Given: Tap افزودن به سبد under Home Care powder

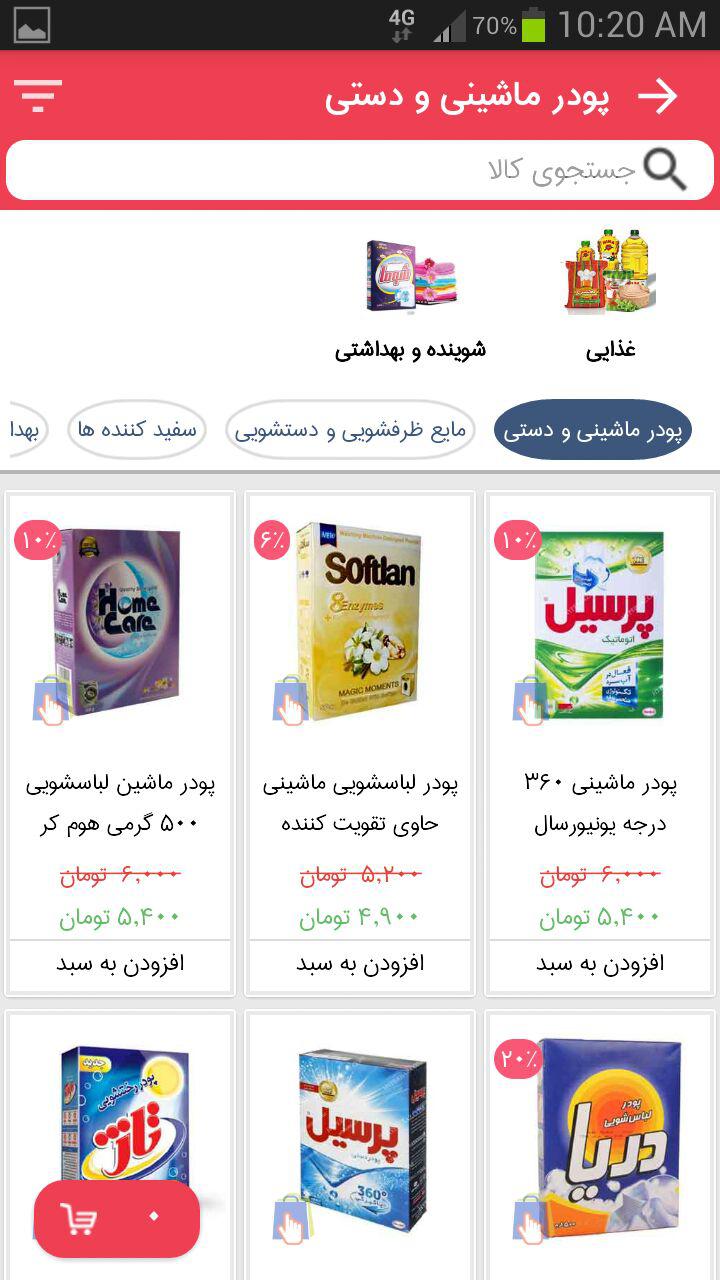Looking at the screenshot, I should [118, 962].
